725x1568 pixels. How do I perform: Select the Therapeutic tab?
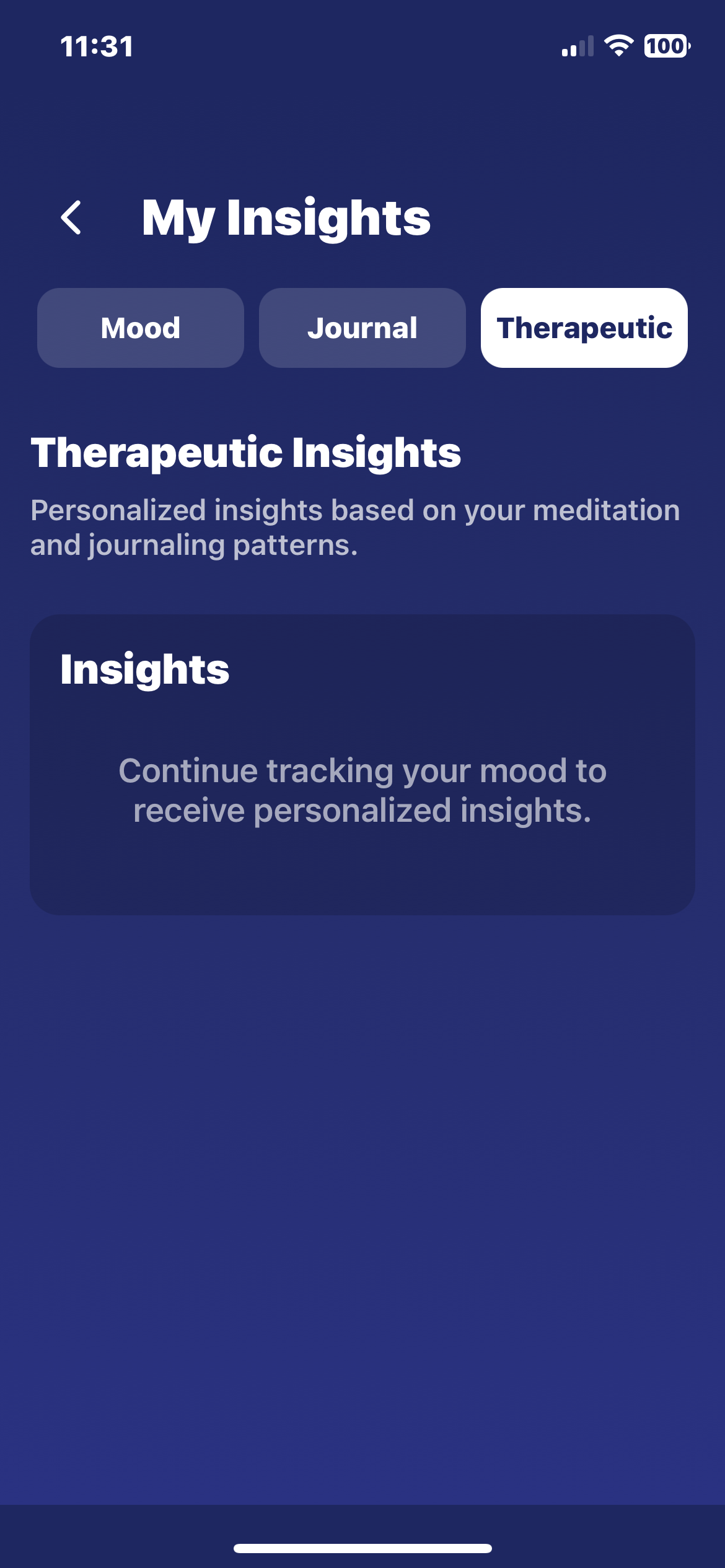click(x=584, y=328)
